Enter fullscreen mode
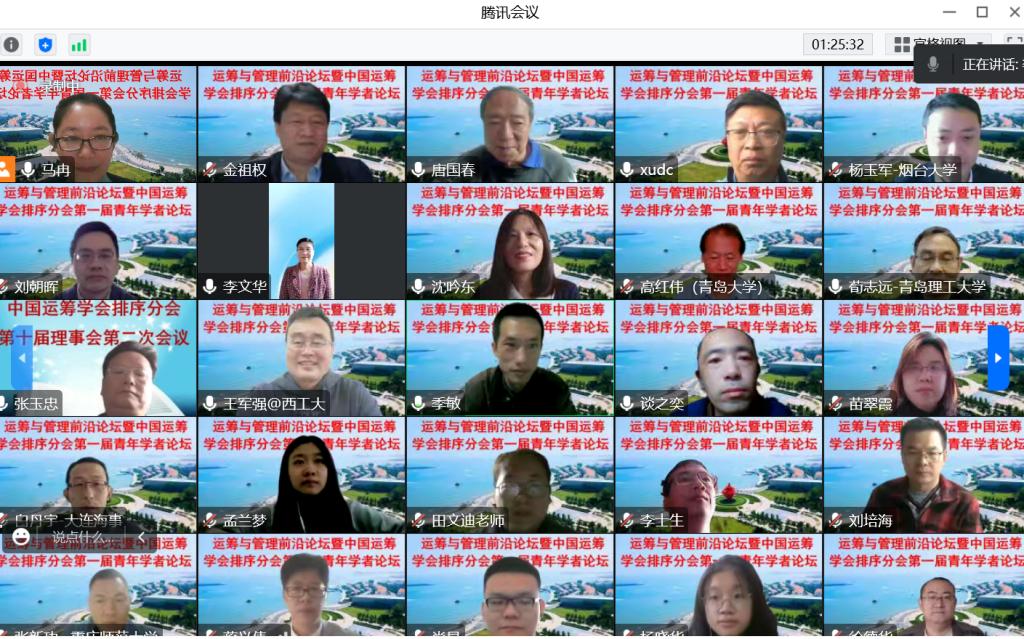Viewport: 1024px width, 639px height. click(x=1013, y=44)
